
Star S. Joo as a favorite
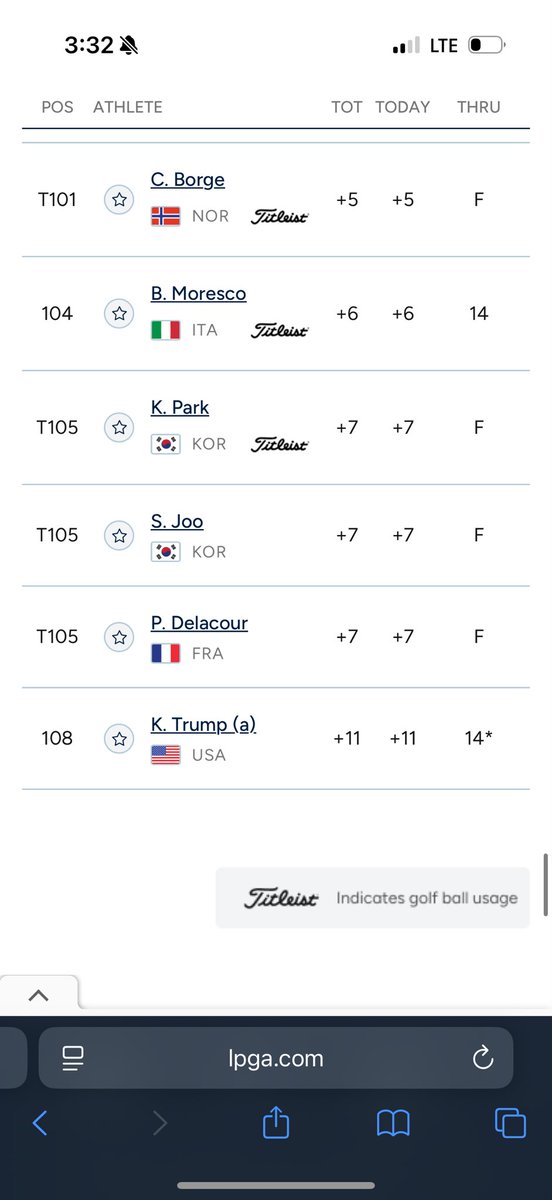click(x=119, y=536)
